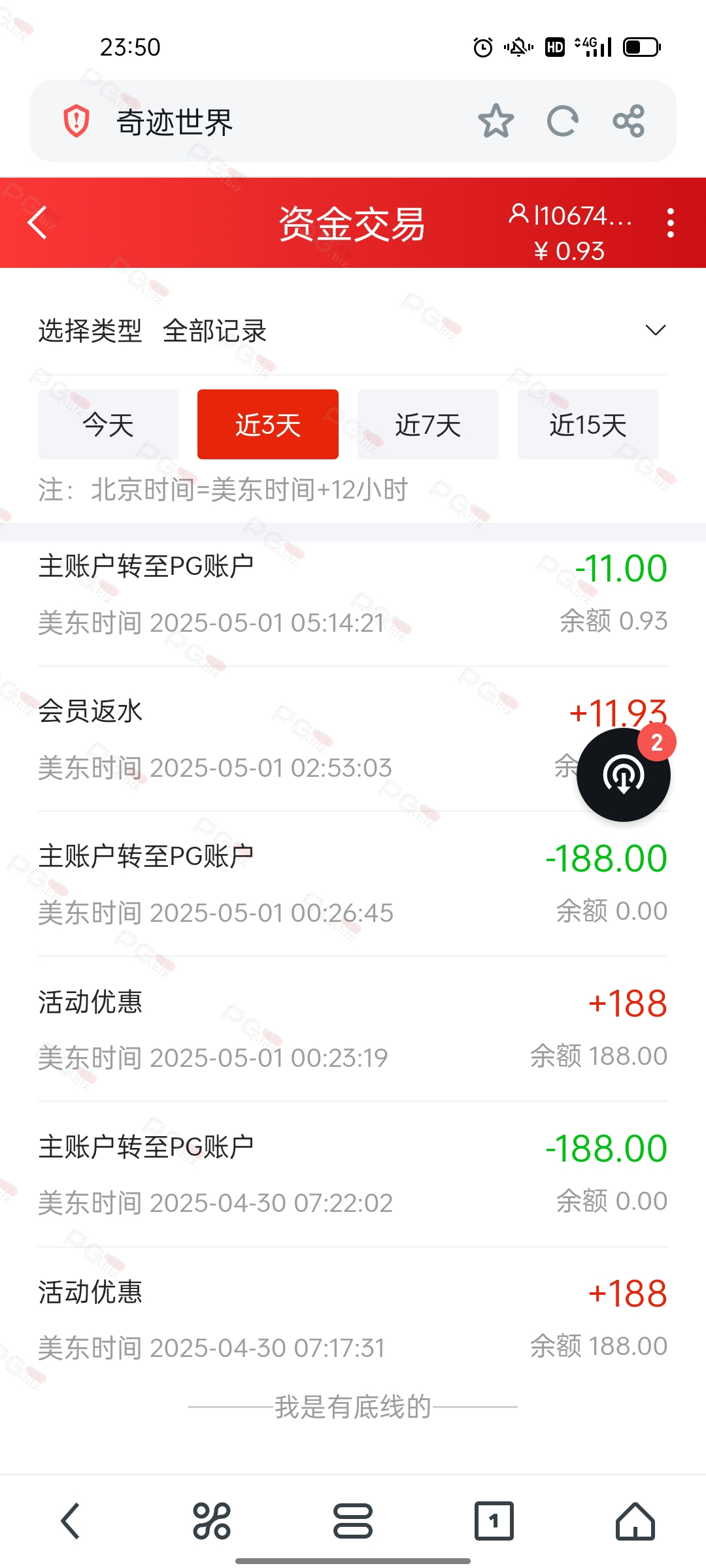Open the three-dot overflow menu
This screenshot has height=1568, width=706.
(670, 223)
